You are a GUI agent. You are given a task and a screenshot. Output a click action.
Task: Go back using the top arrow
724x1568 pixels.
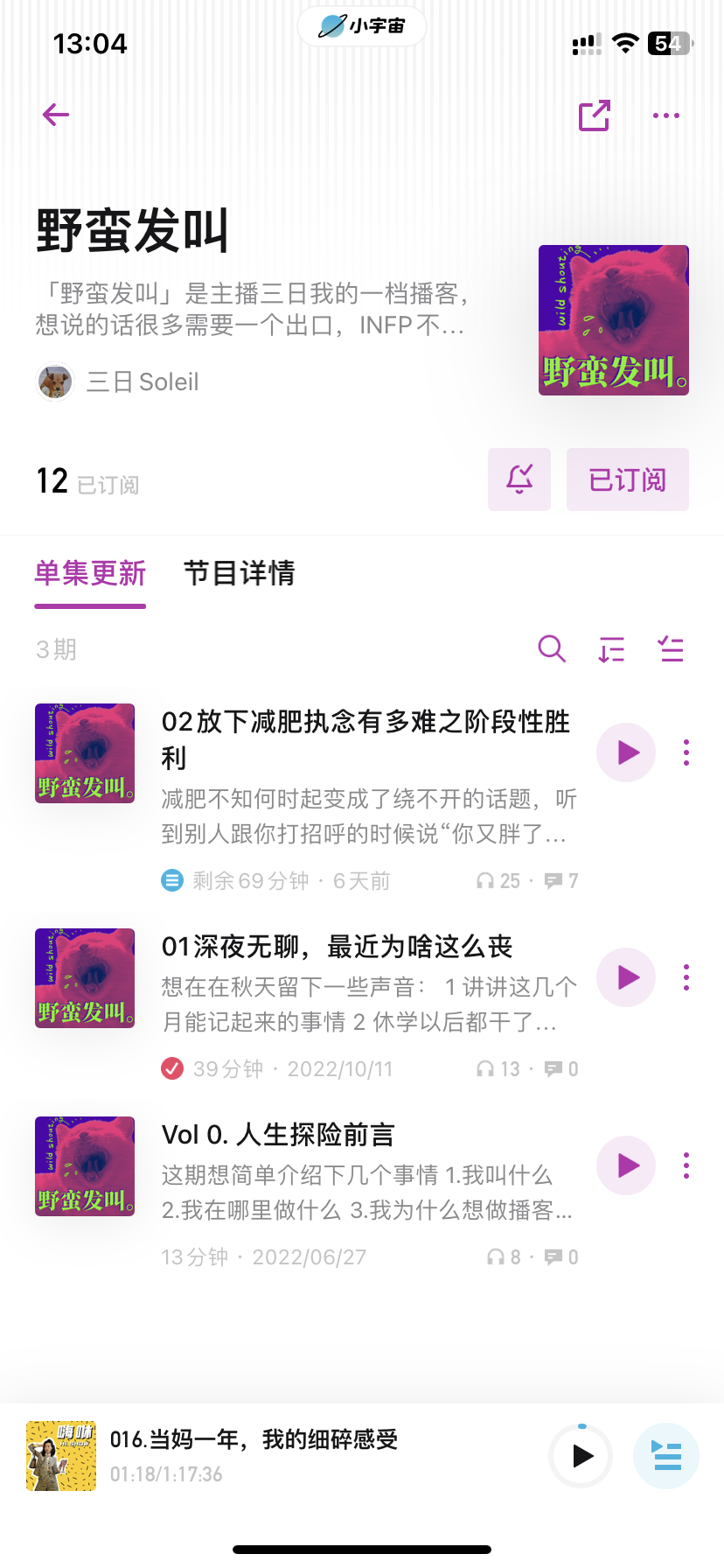coord(56,115)
